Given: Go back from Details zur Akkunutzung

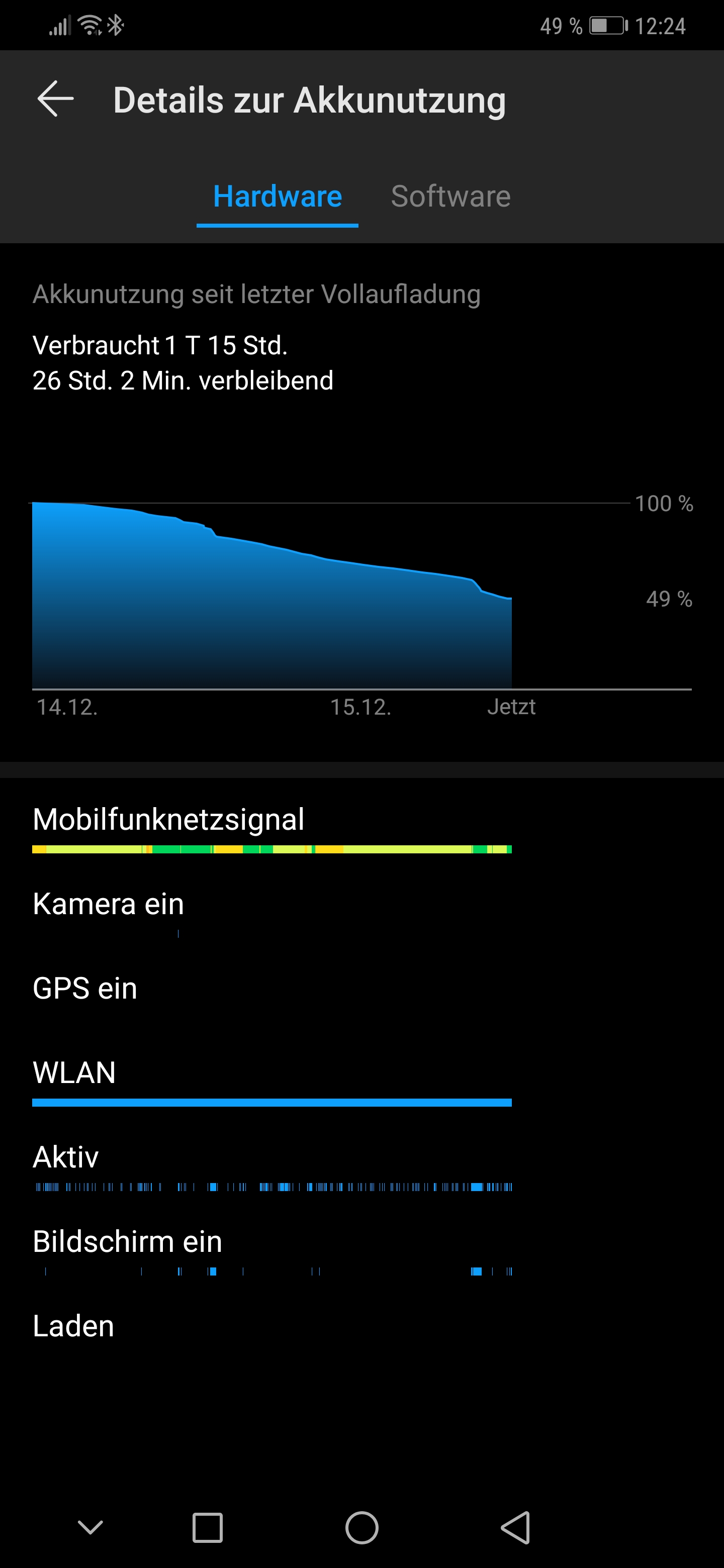Looking at the screenshot, I should [x=55, y=99].
